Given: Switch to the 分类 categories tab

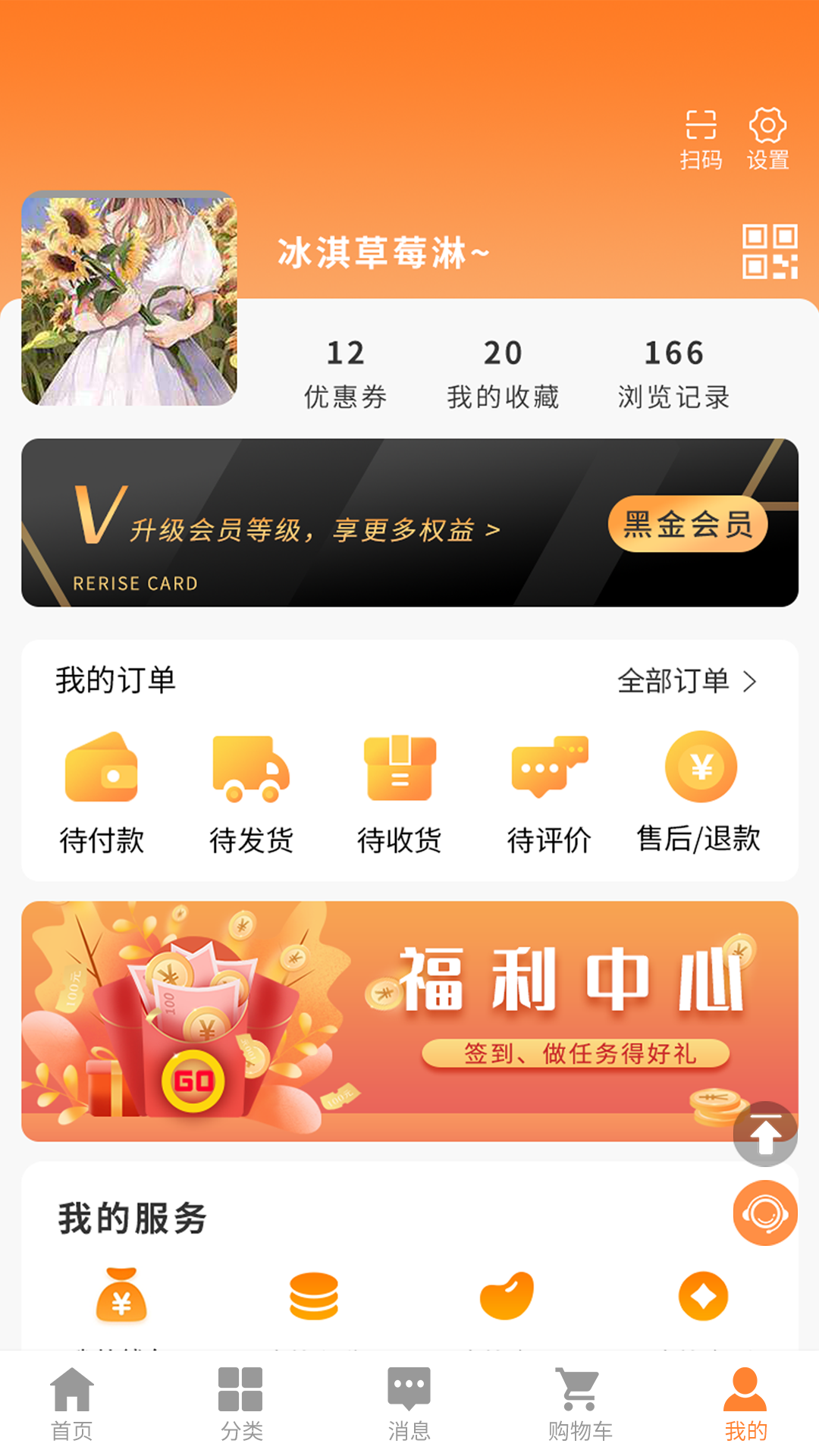Looking at the screenshot, I should pos(241,1404).
